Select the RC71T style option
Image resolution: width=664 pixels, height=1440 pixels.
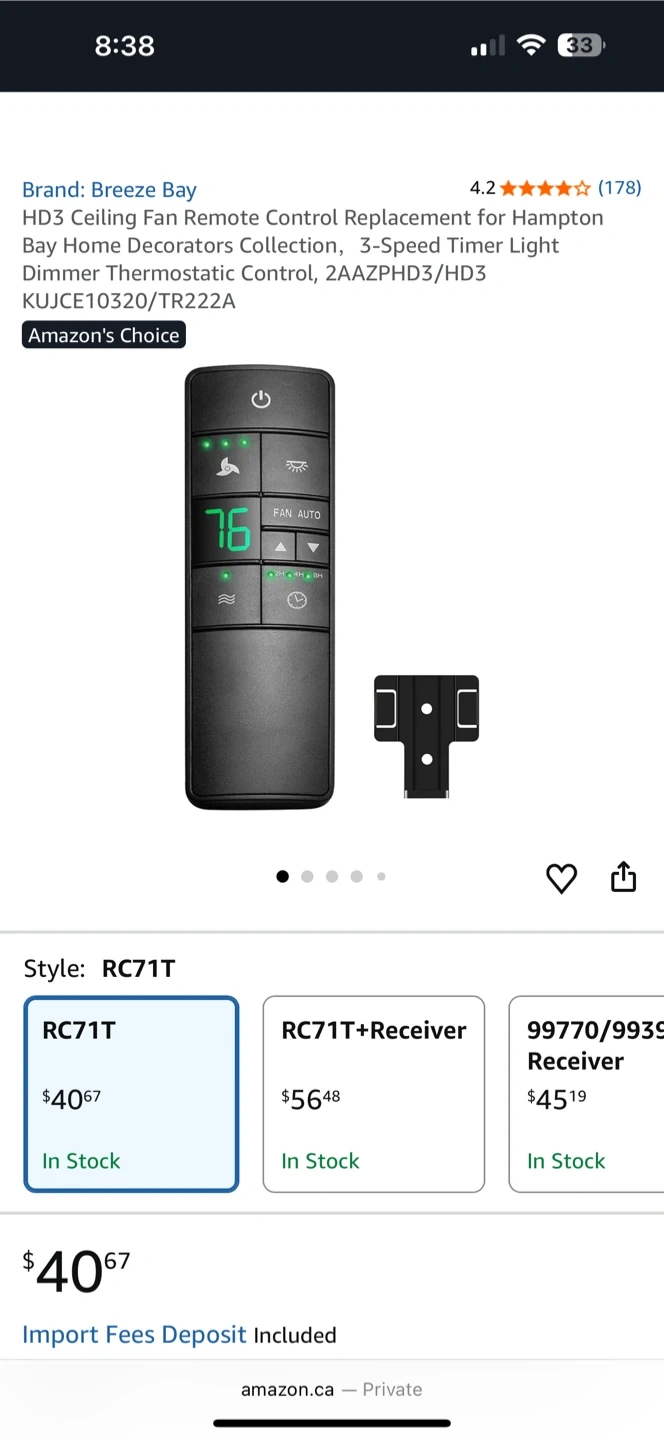click(x=131, y=1094)
